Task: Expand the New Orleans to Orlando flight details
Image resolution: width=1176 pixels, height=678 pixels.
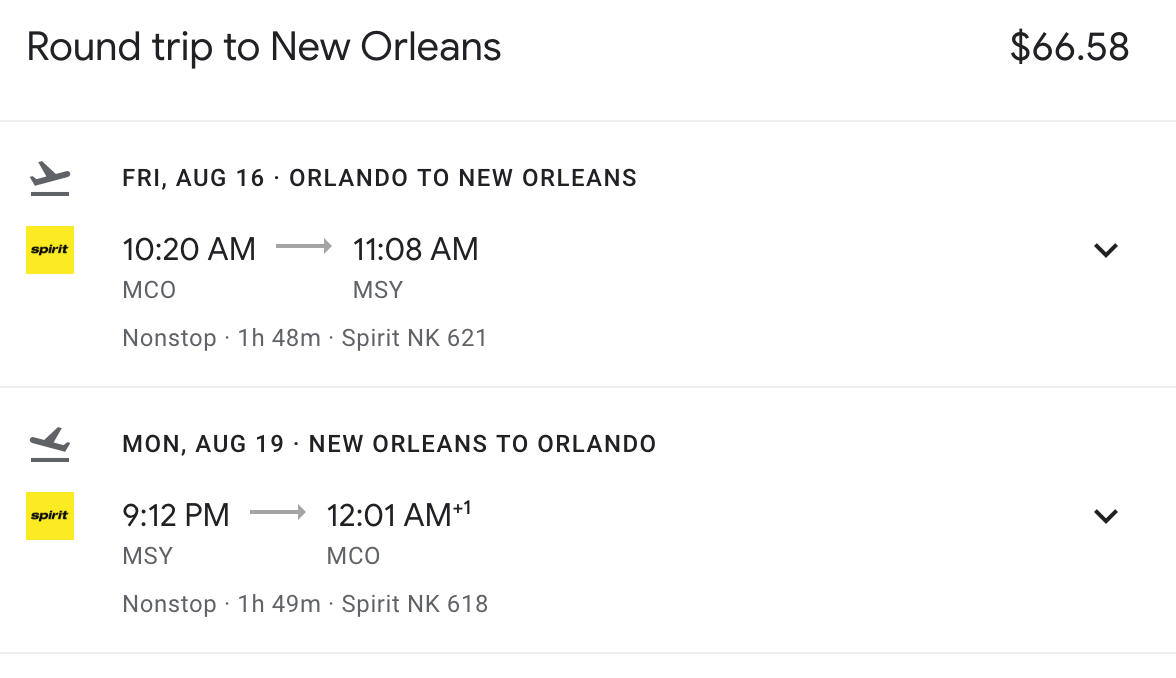Action: pos(1105,516)
